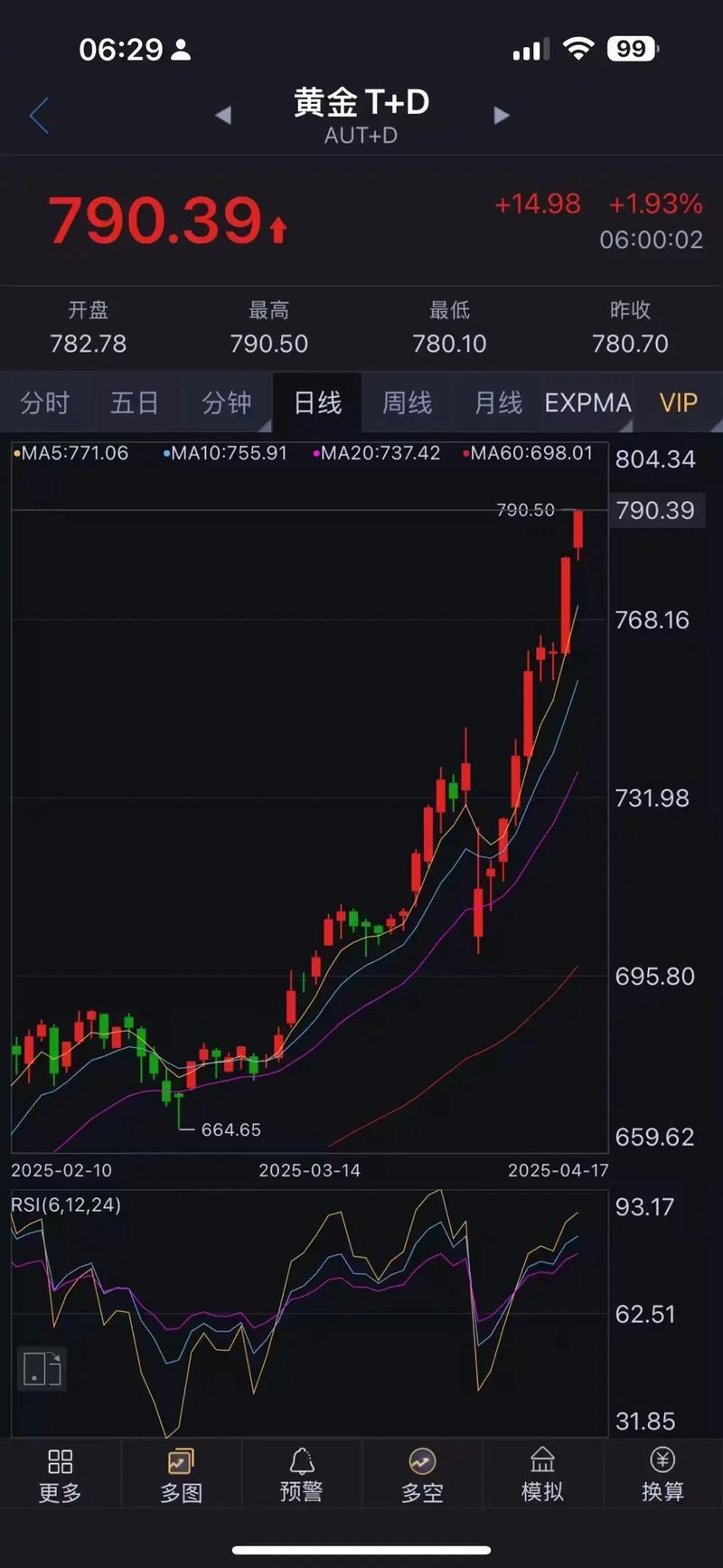Screen dimensions: 723x1568
Task: Open the 分钟 interval dropdown
Action: tap(227, 402)
